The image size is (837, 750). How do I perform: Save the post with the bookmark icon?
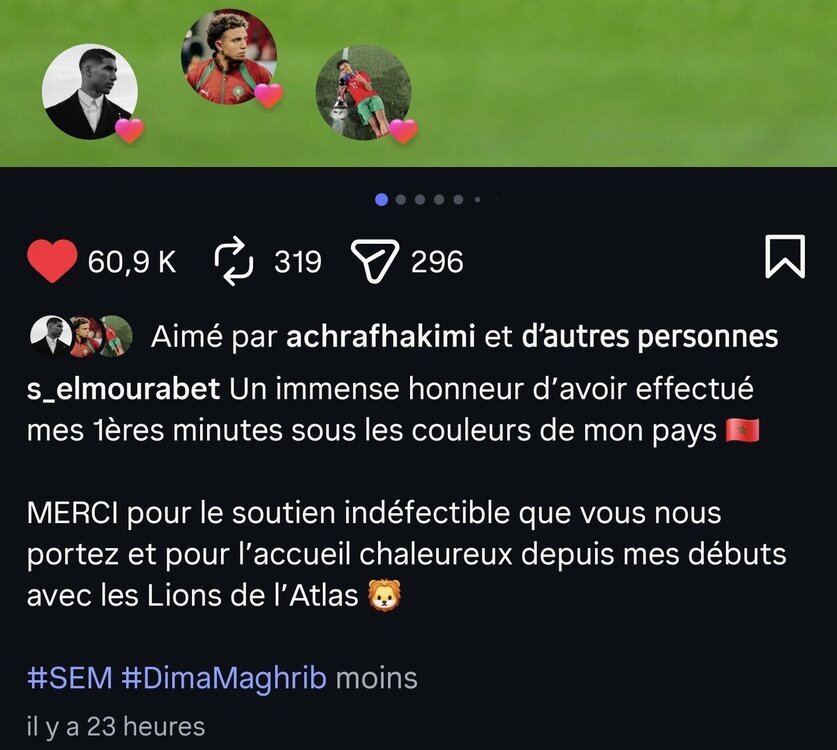(784, 258)
